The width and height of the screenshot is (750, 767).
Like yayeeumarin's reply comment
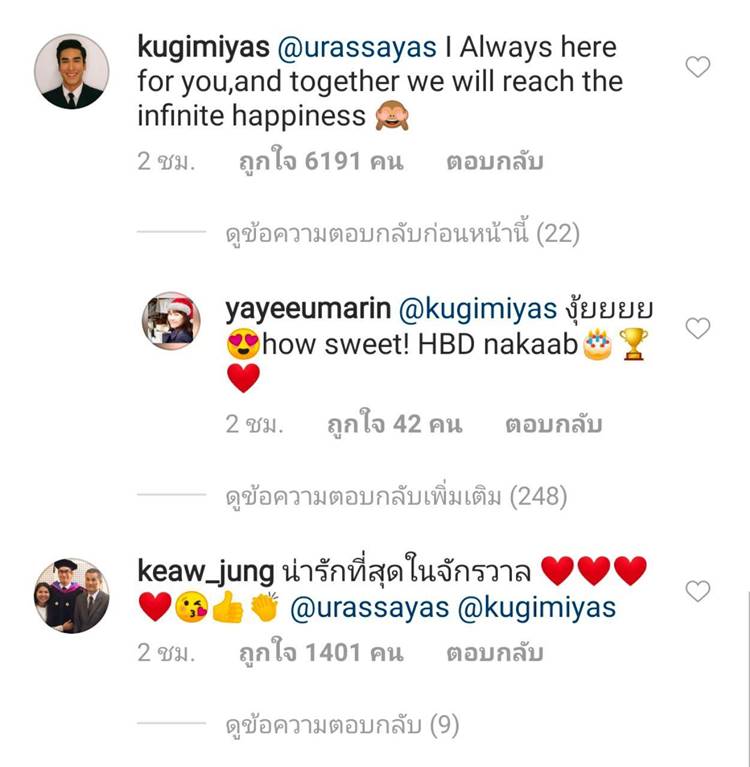tap(697, 328)
